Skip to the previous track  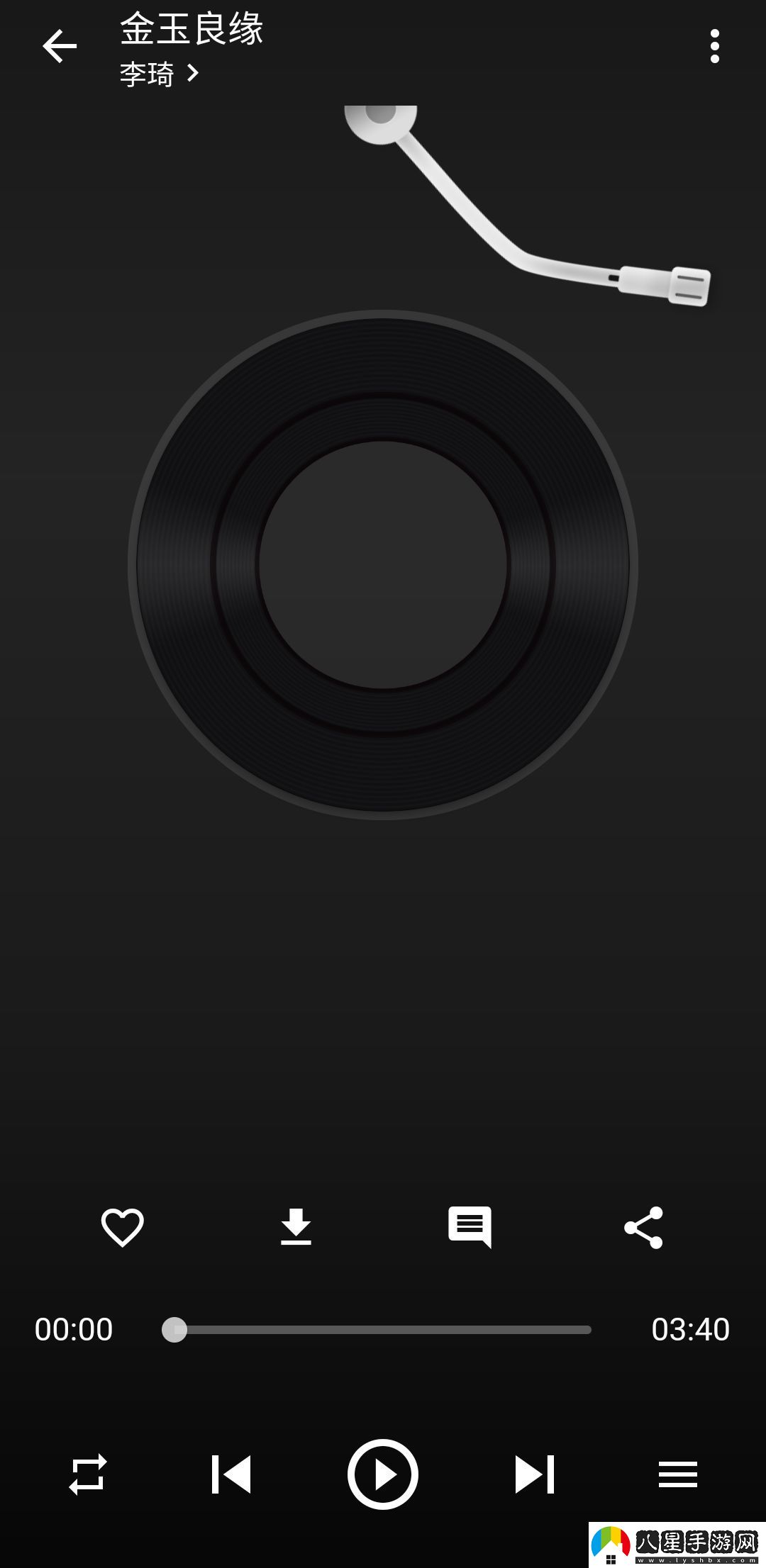(231, 1474)
